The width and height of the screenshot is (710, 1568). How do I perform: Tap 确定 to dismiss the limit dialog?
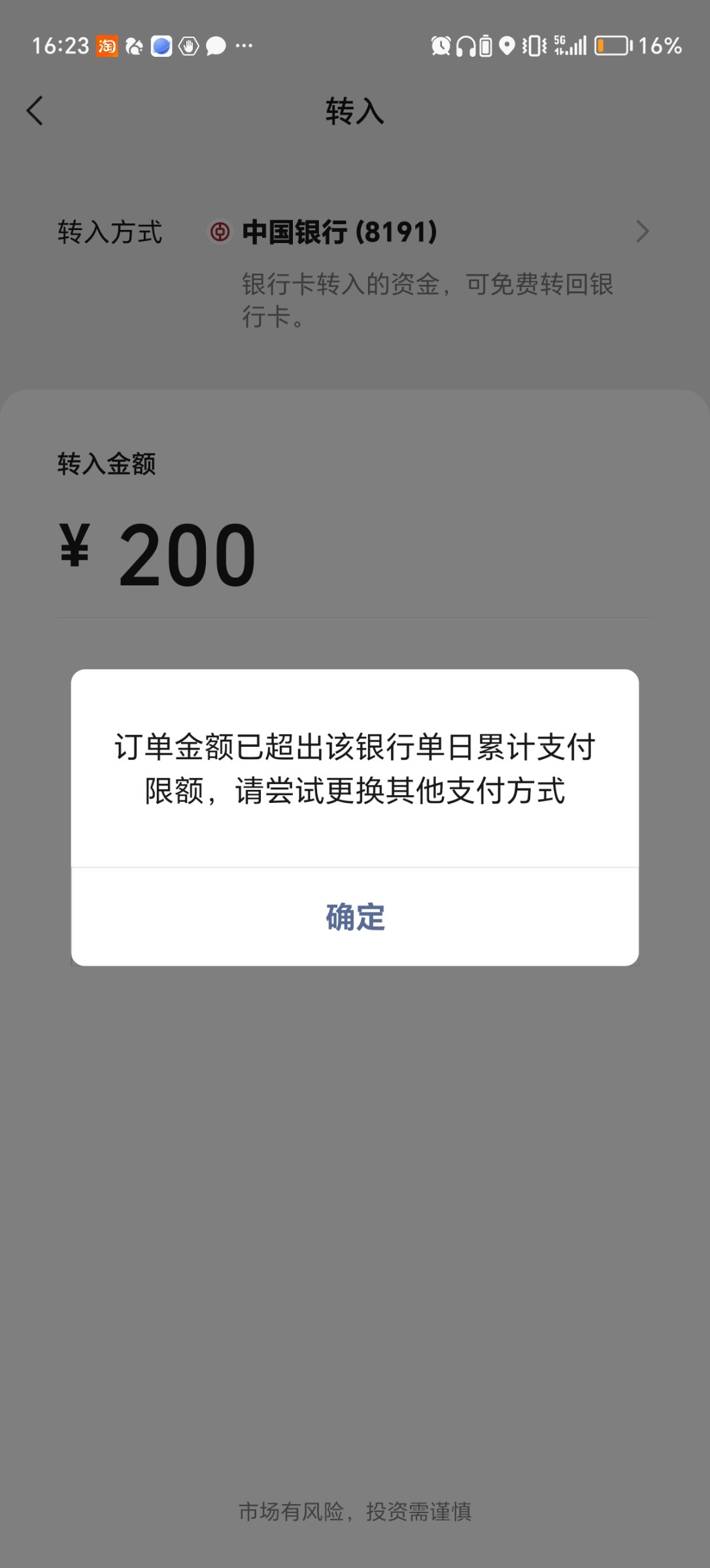(x=355, y=917)
